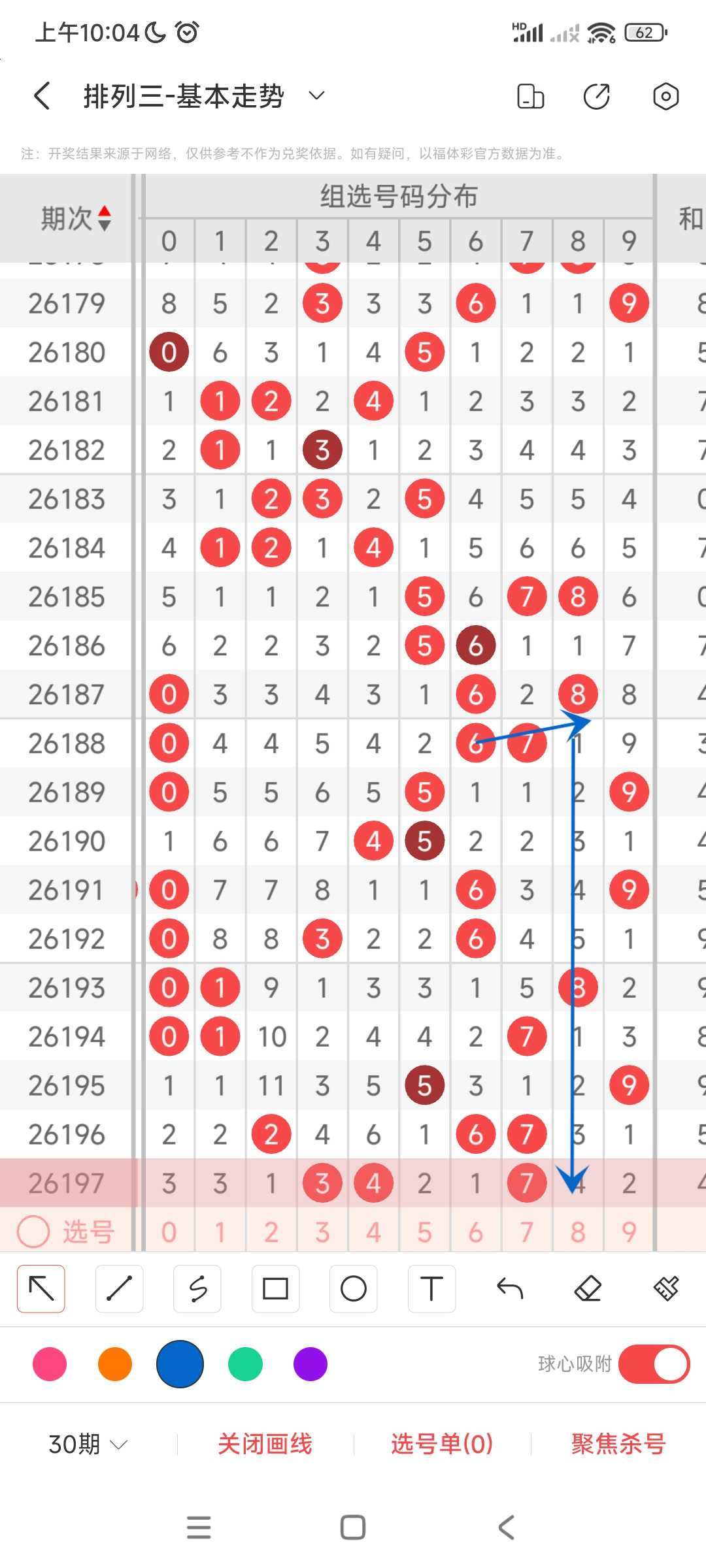706x1568 pixels.
Task: Pick the pink color swatch
Action: tap(50, 1364)
